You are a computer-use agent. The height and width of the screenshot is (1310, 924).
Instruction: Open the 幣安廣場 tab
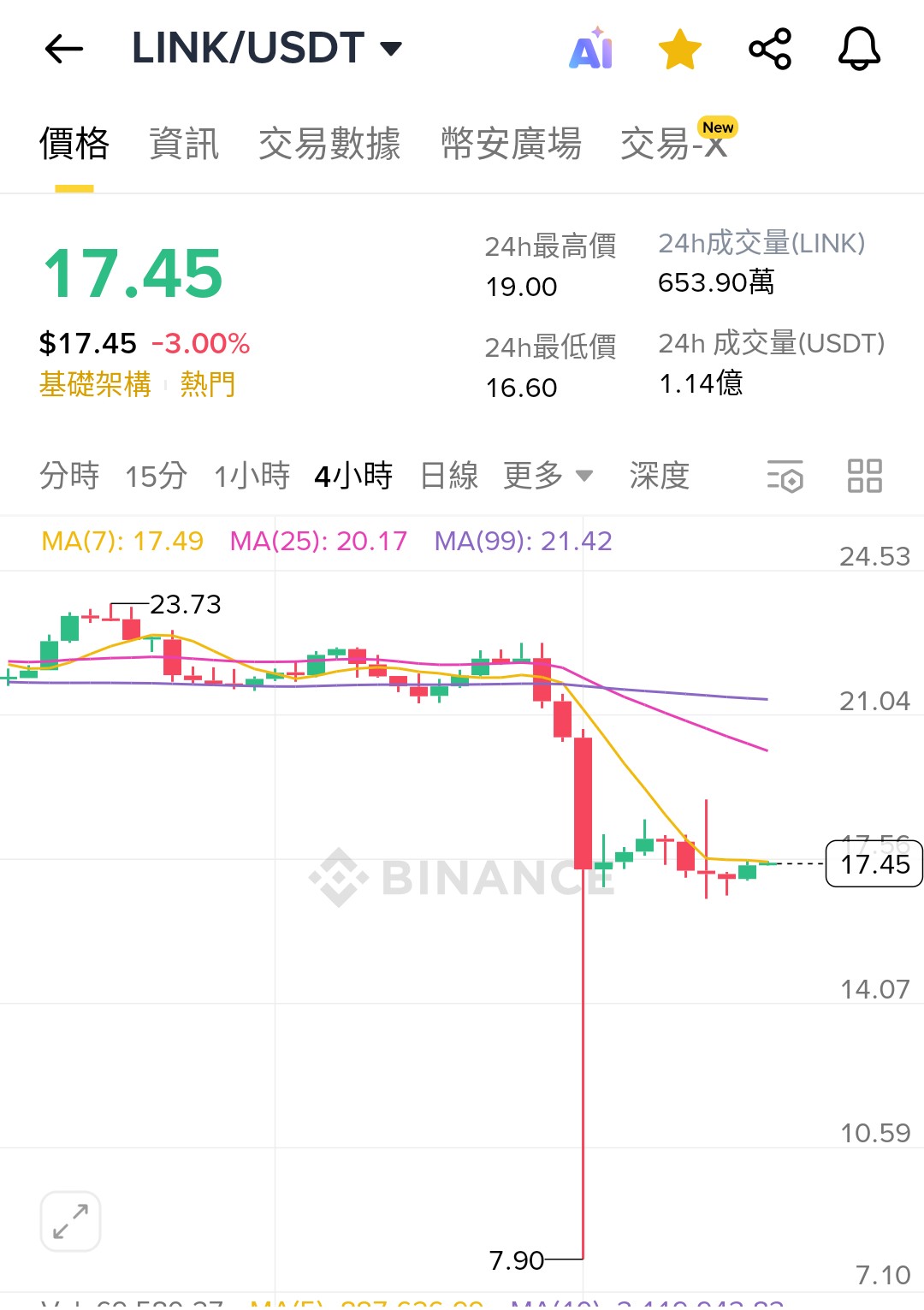click(x=511, y=143)
